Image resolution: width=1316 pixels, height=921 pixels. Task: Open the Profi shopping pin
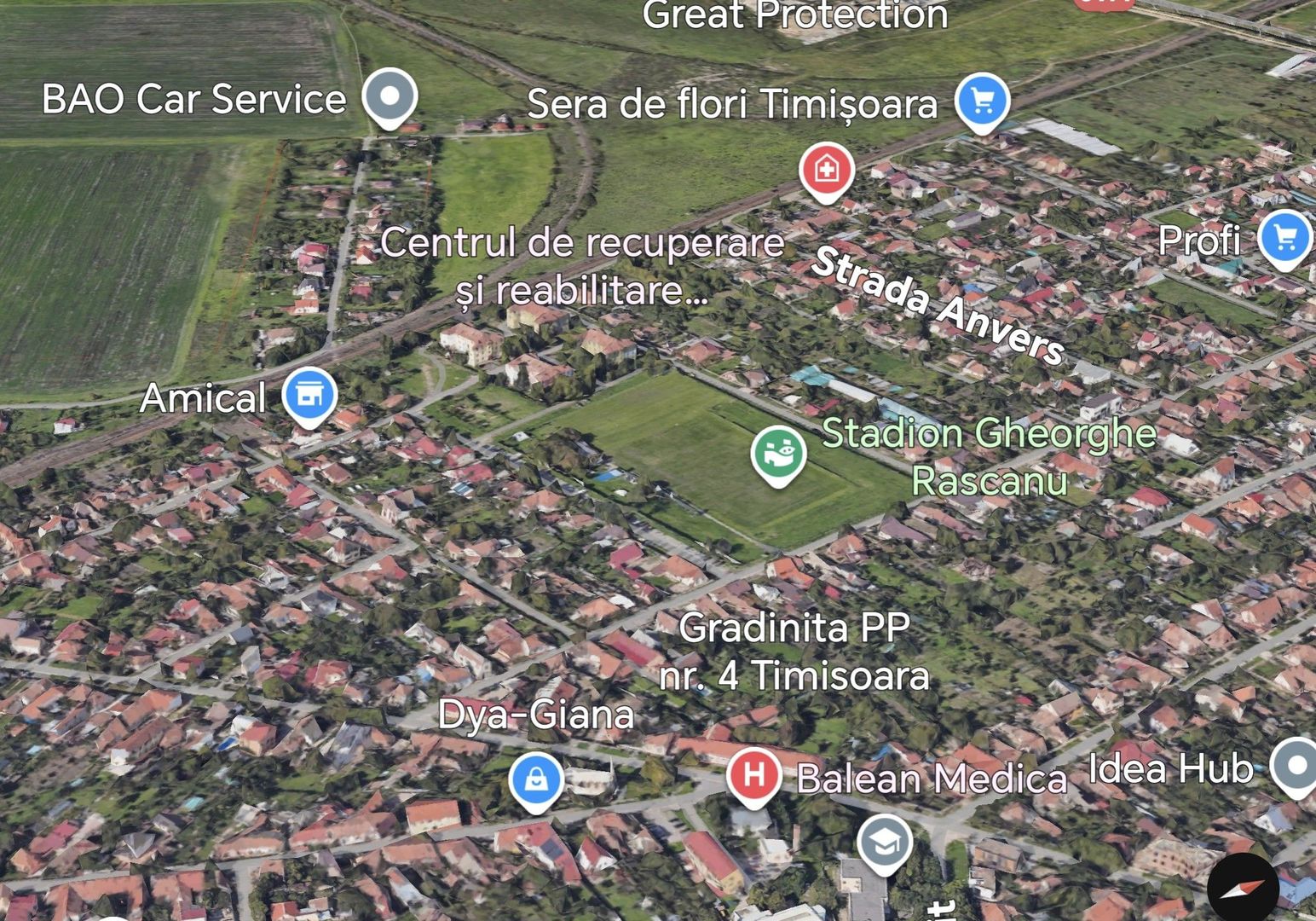(x=1285, y=240)
